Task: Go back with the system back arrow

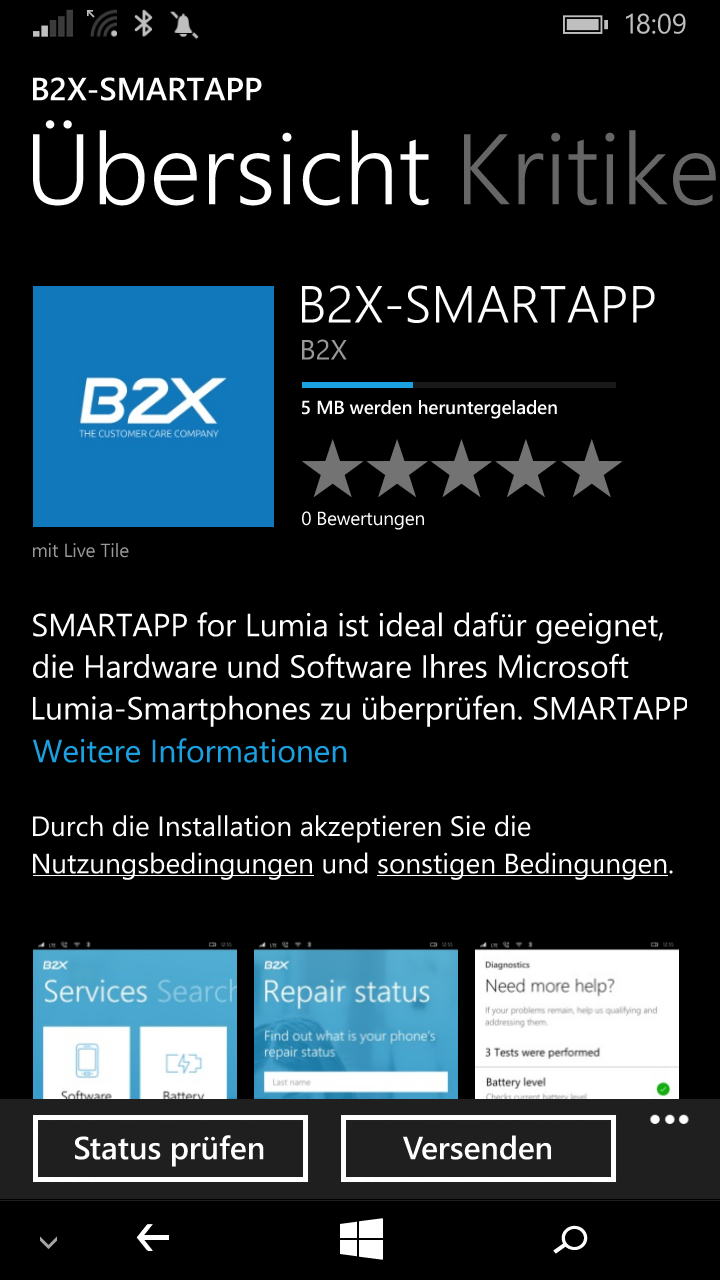Action: [153, 1240]
